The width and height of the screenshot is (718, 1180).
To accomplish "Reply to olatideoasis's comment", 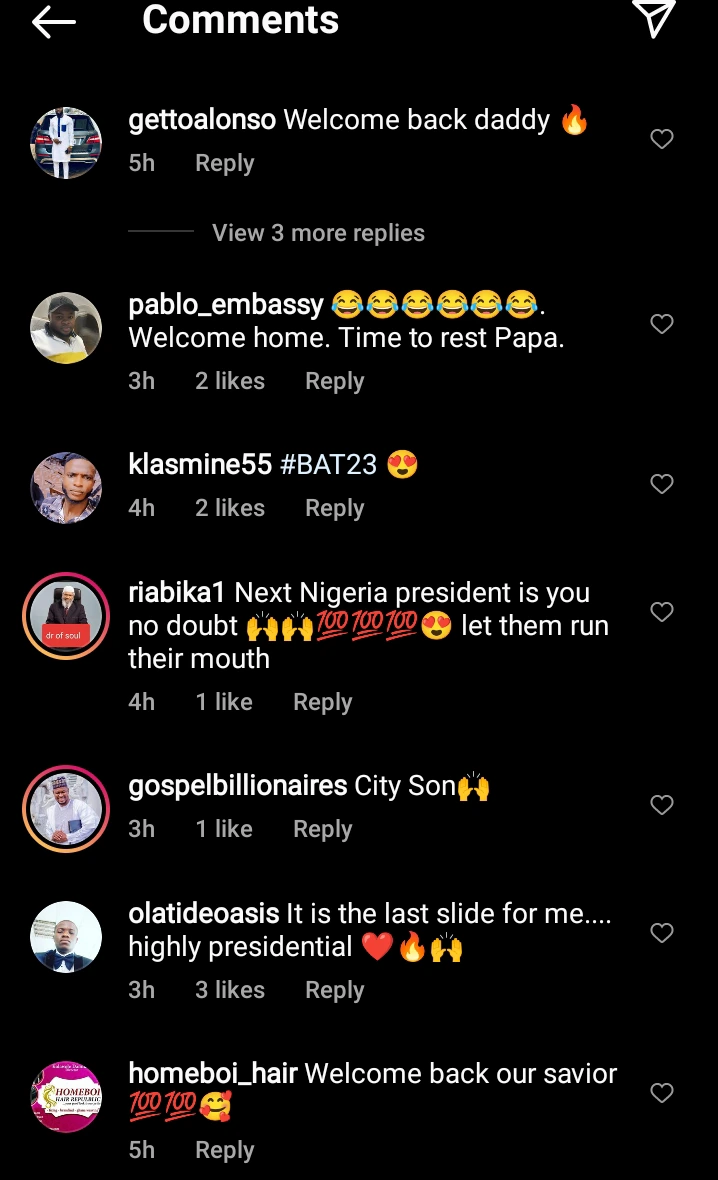I will pyautogui.click(x=334, y=990).
